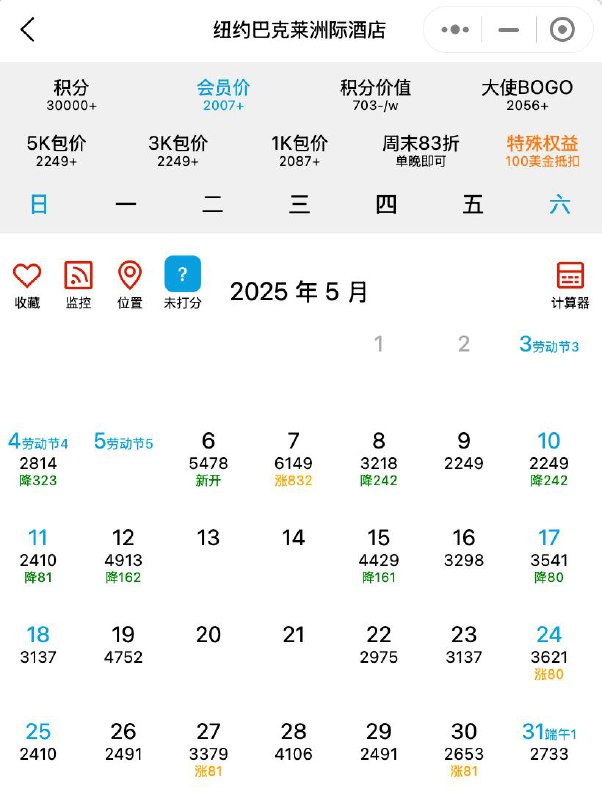Select the 3K包价 option
Viewport: 602px width, 800px height.
178,151
